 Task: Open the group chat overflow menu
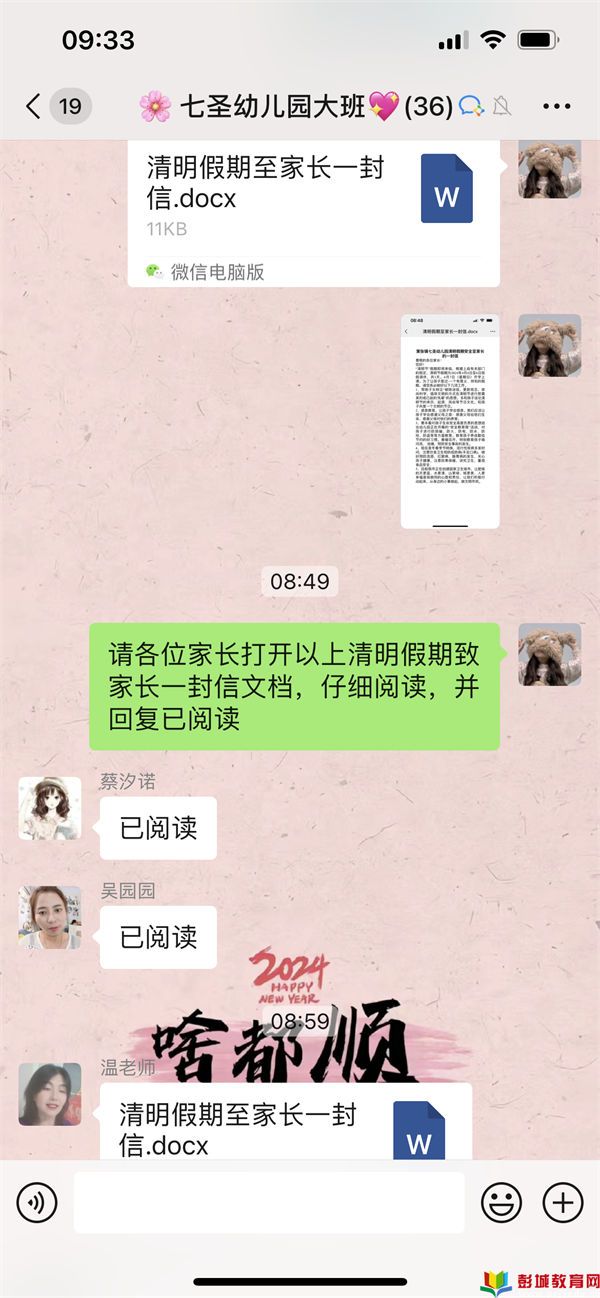556,106
